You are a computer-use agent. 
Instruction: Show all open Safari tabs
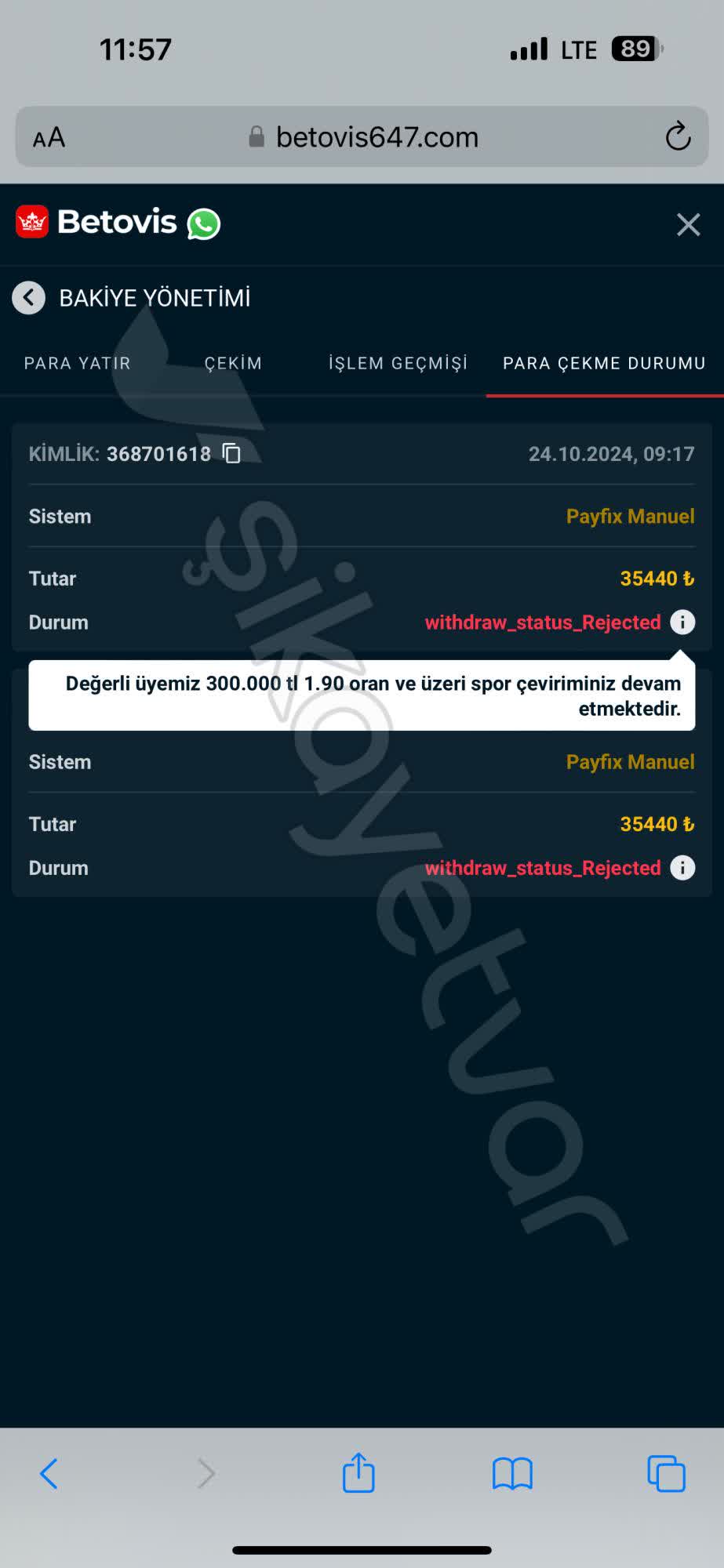pos(666,1474)
